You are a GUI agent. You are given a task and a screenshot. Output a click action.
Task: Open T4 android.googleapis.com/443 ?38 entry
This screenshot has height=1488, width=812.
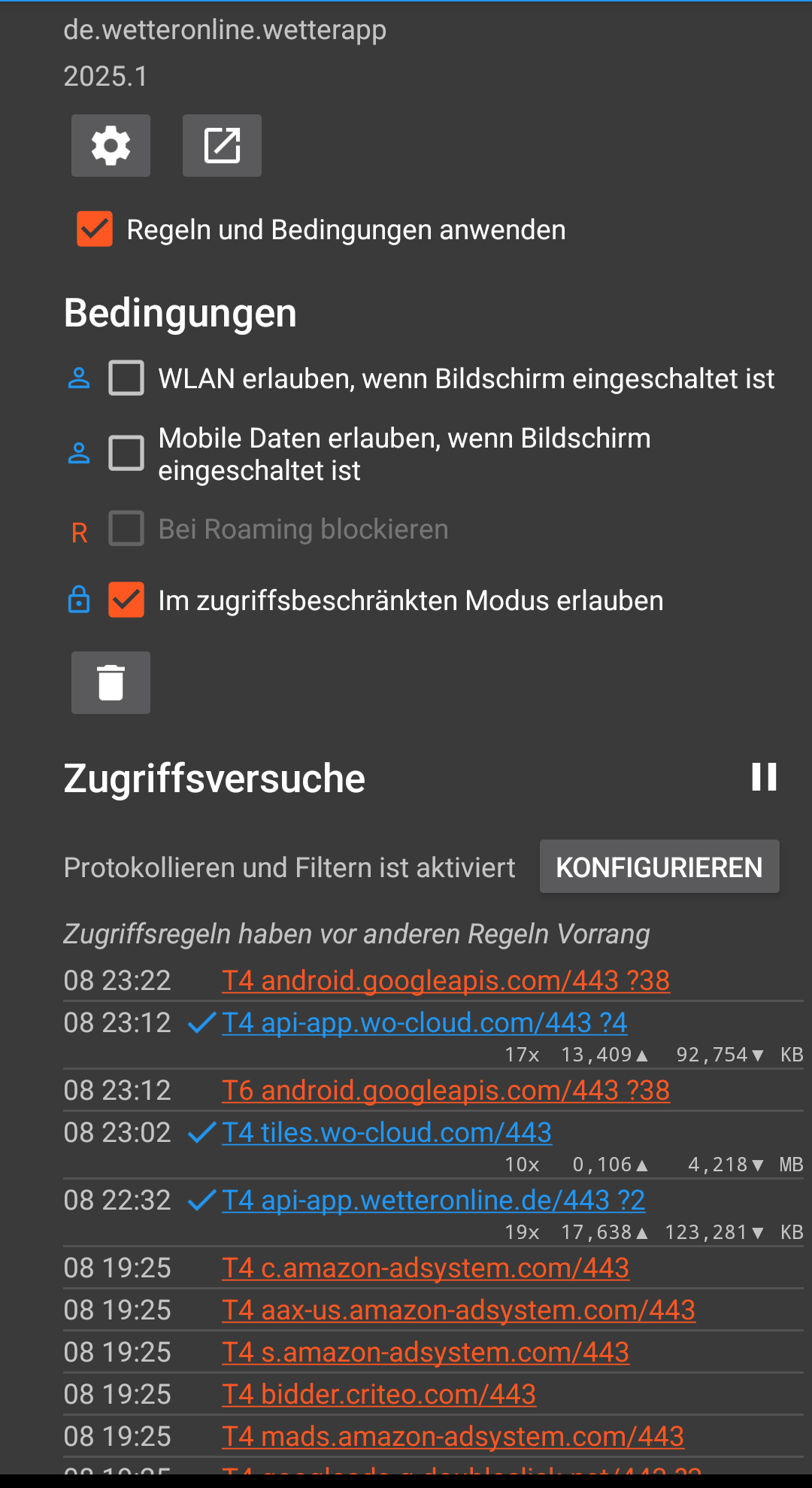click(x=446, y=980)
